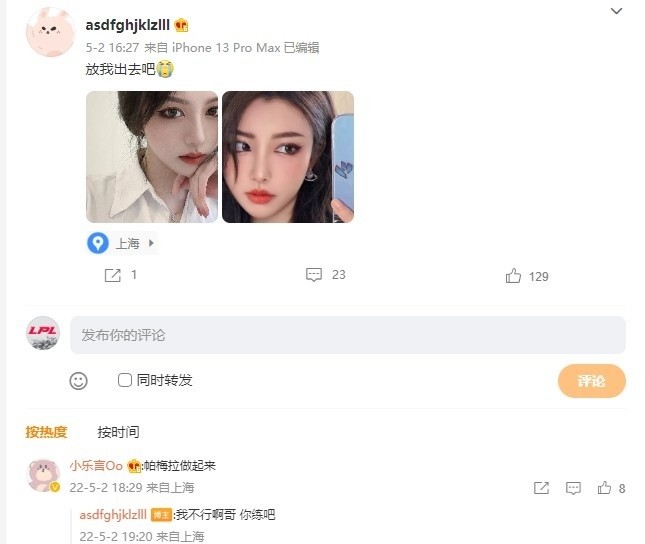This screenshot has width=645, height=544.
Task: Sort comments by 按时间
Action: (118, 432)
